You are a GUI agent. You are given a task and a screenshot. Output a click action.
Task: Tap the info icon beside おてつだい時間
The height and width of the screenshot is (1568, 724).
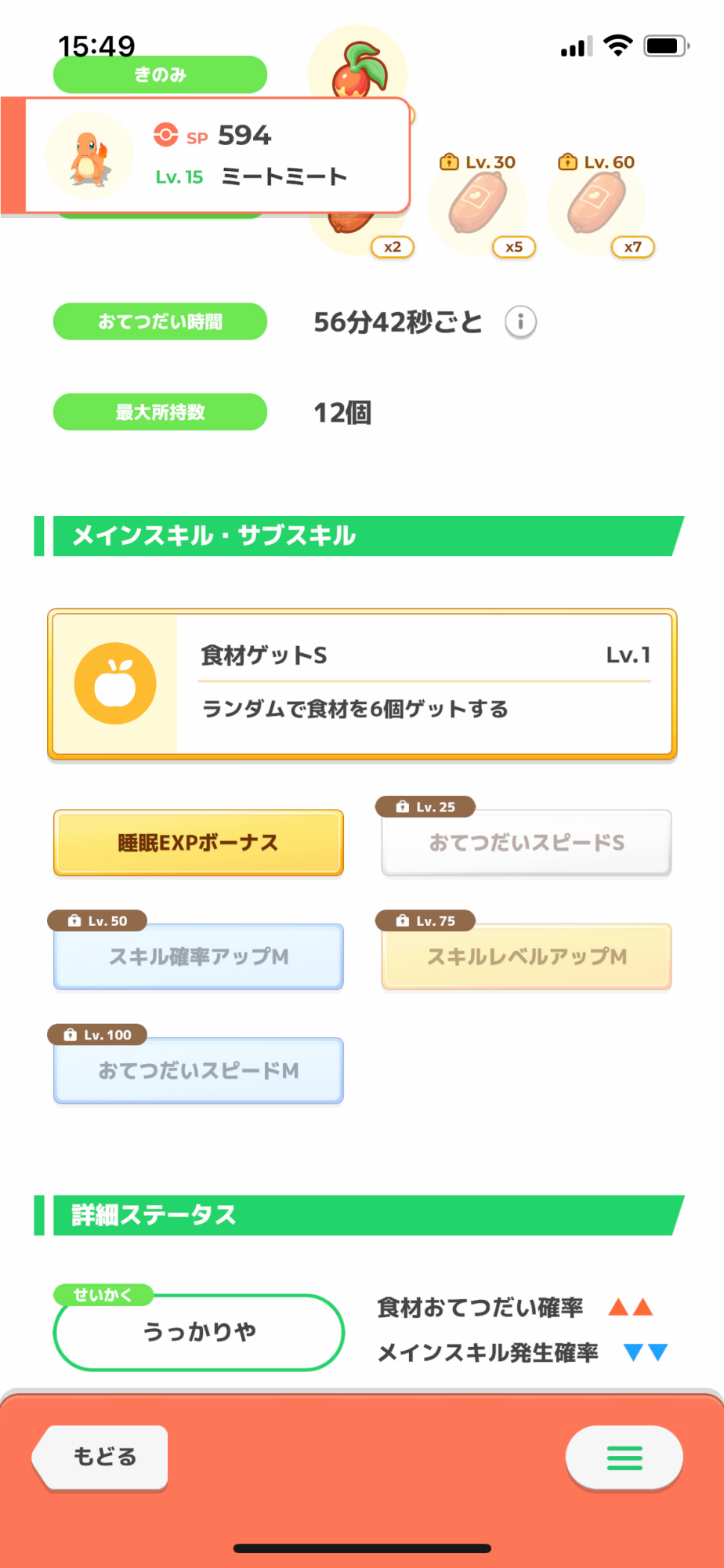pyautogui.click(x=520, y=321)
